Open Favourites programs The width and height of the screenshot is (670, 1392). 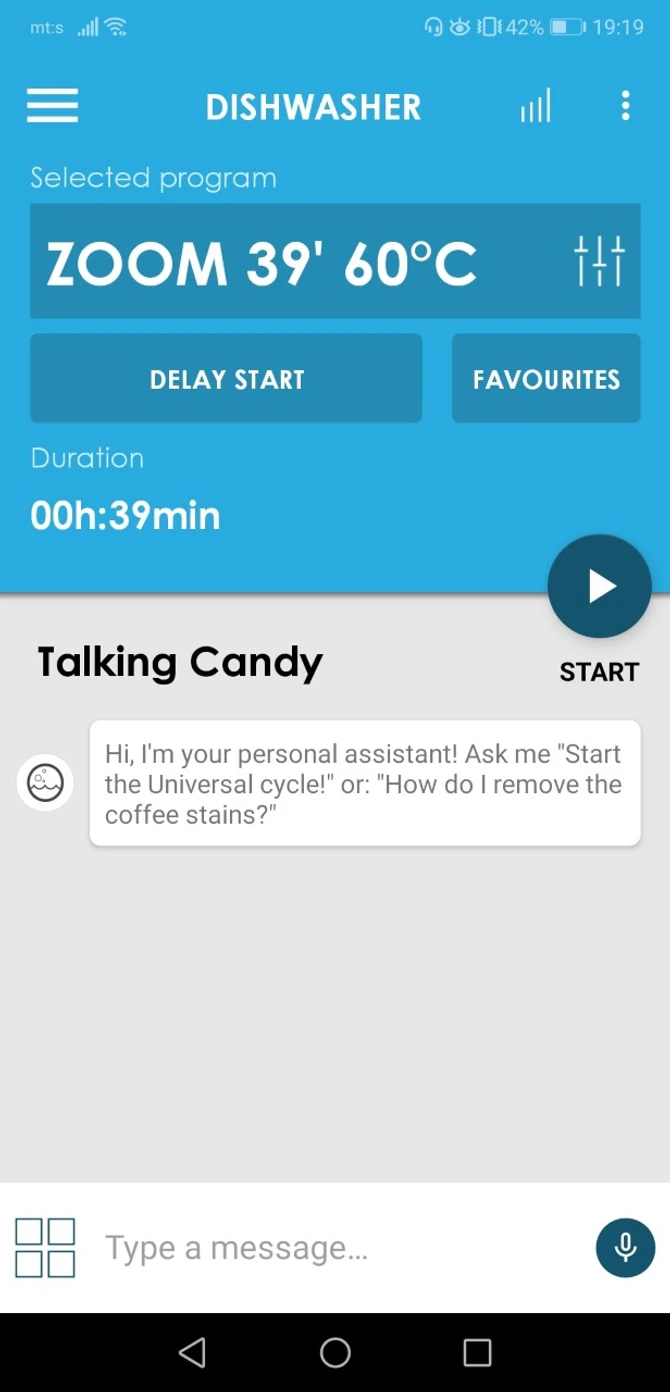click(546, 379)
